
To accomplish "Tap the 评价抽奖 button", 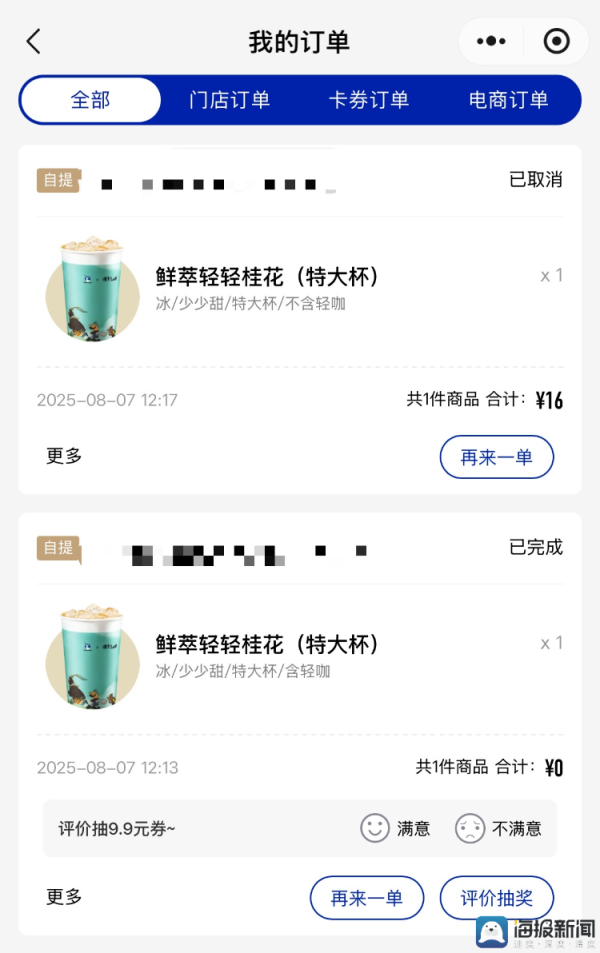I will [496, 898].
